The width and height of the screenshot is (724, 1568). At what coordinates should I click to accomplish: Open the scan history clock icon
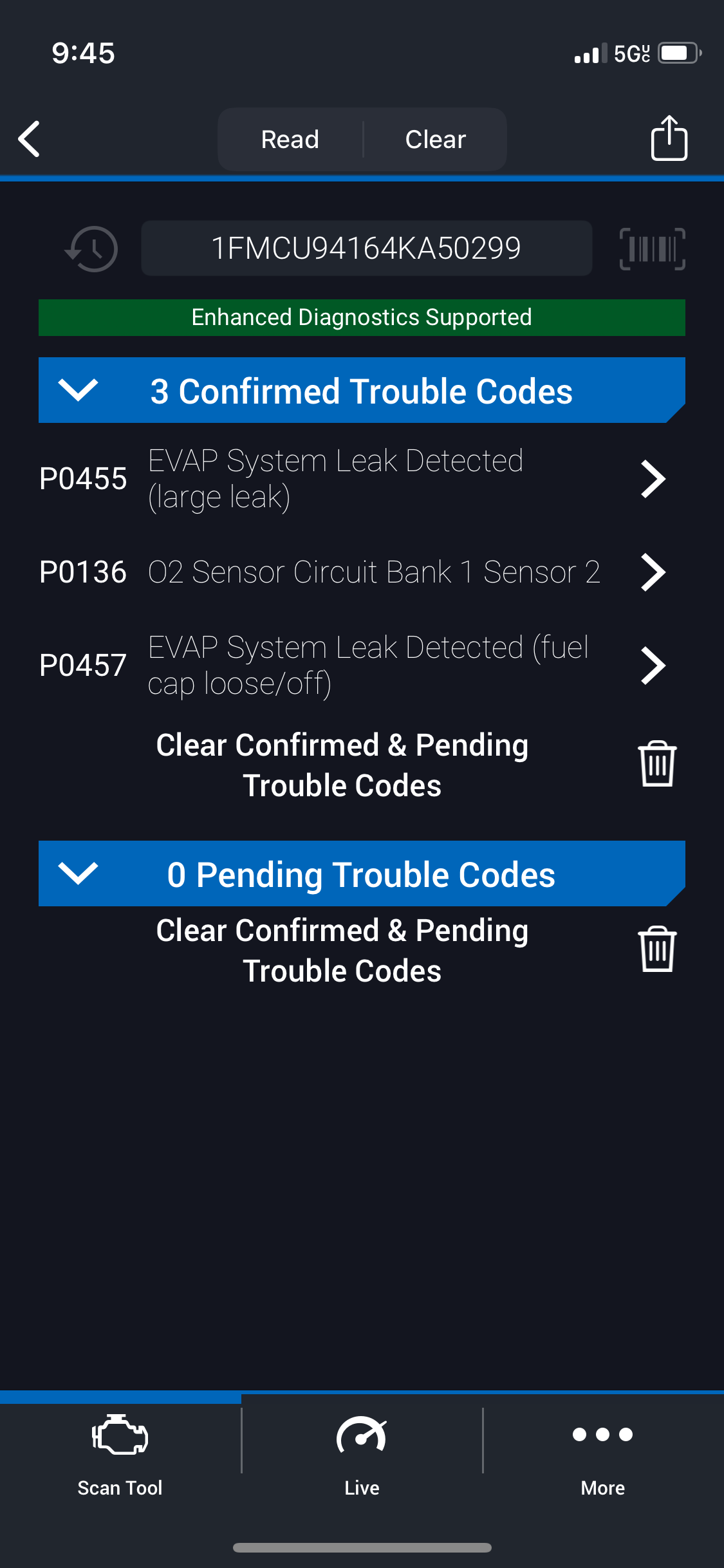[x=92, y=248]
